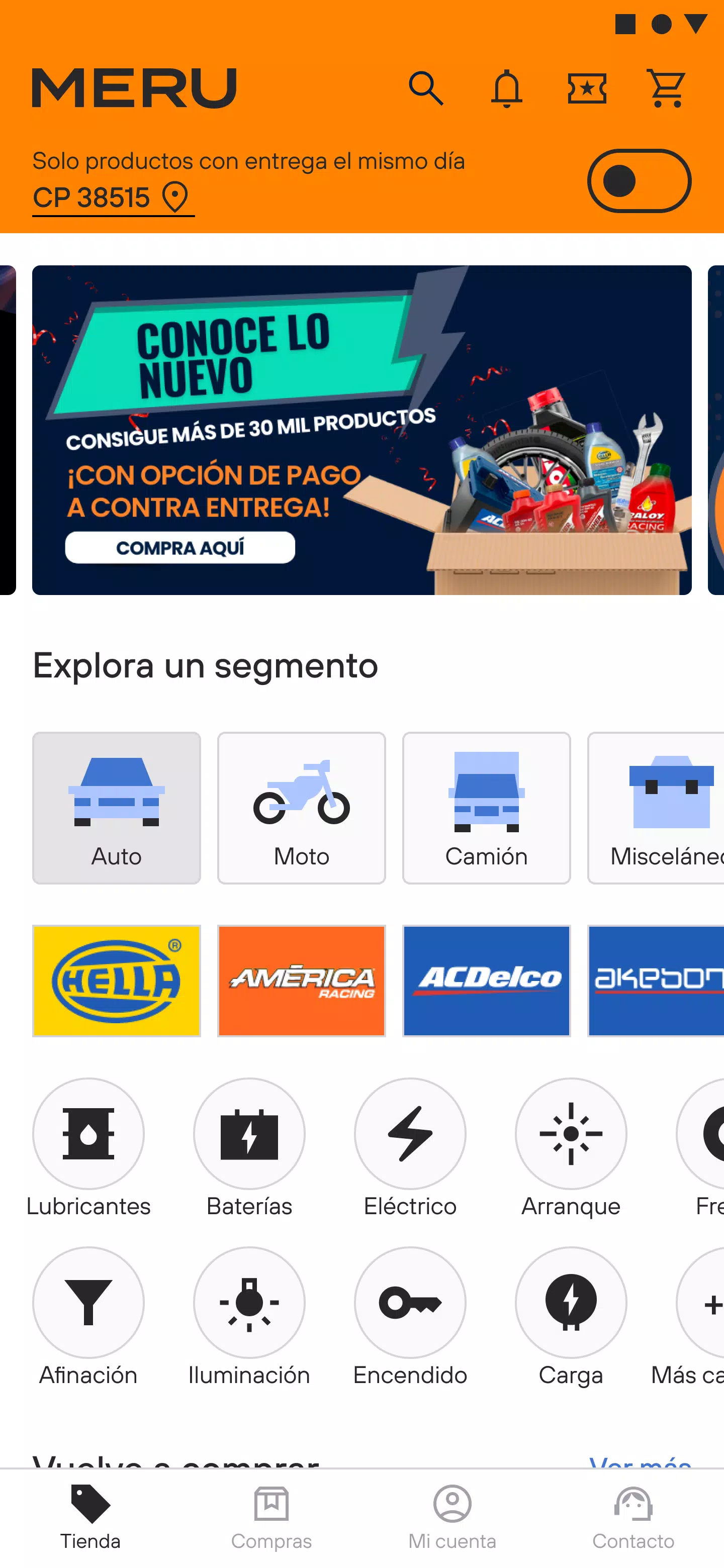Show ACDelco brand products
The image size is (724, 1568).
(486, 980)
